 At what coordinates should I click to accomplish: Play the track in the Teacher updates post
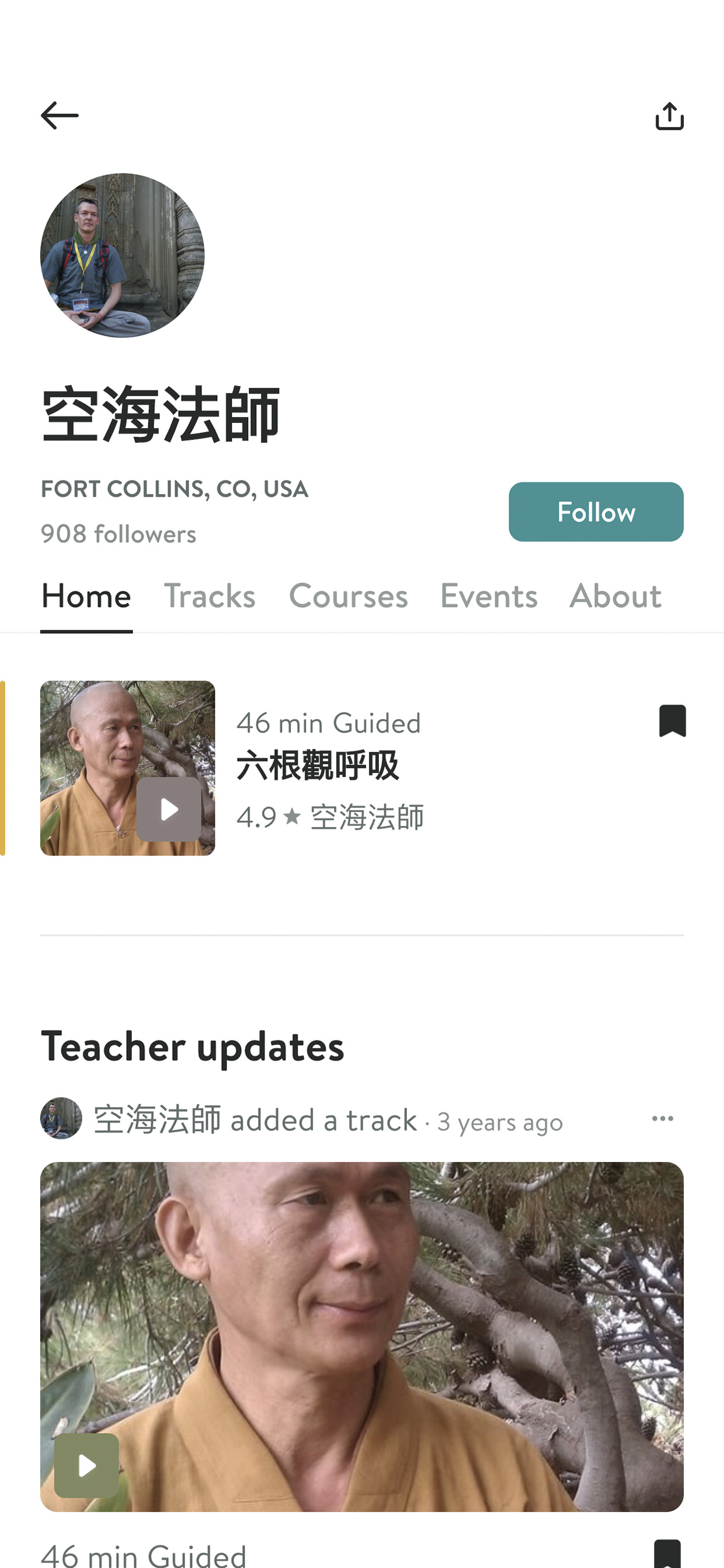86,1466
